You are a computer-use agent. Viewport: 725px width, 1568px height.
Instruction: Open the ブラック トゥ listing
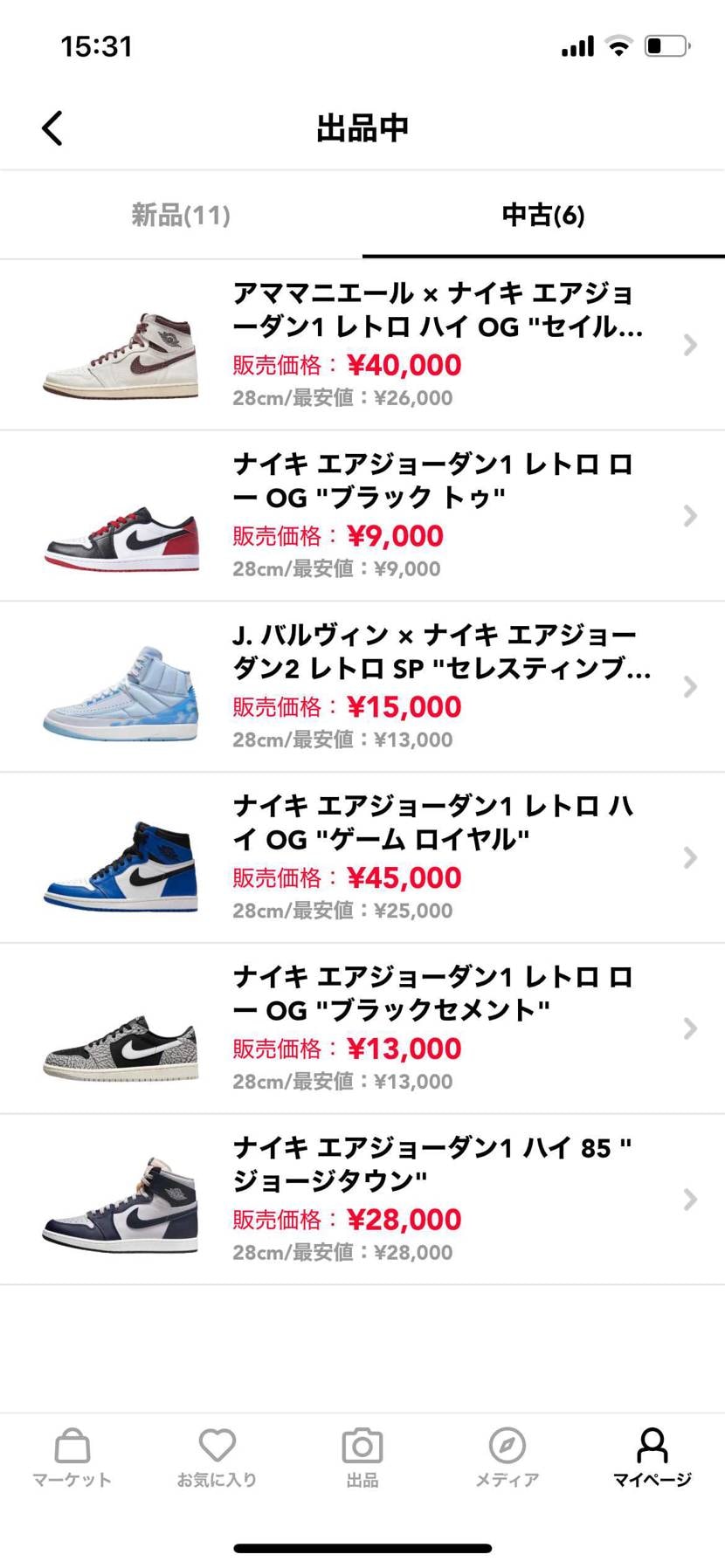tap(362, 516)
